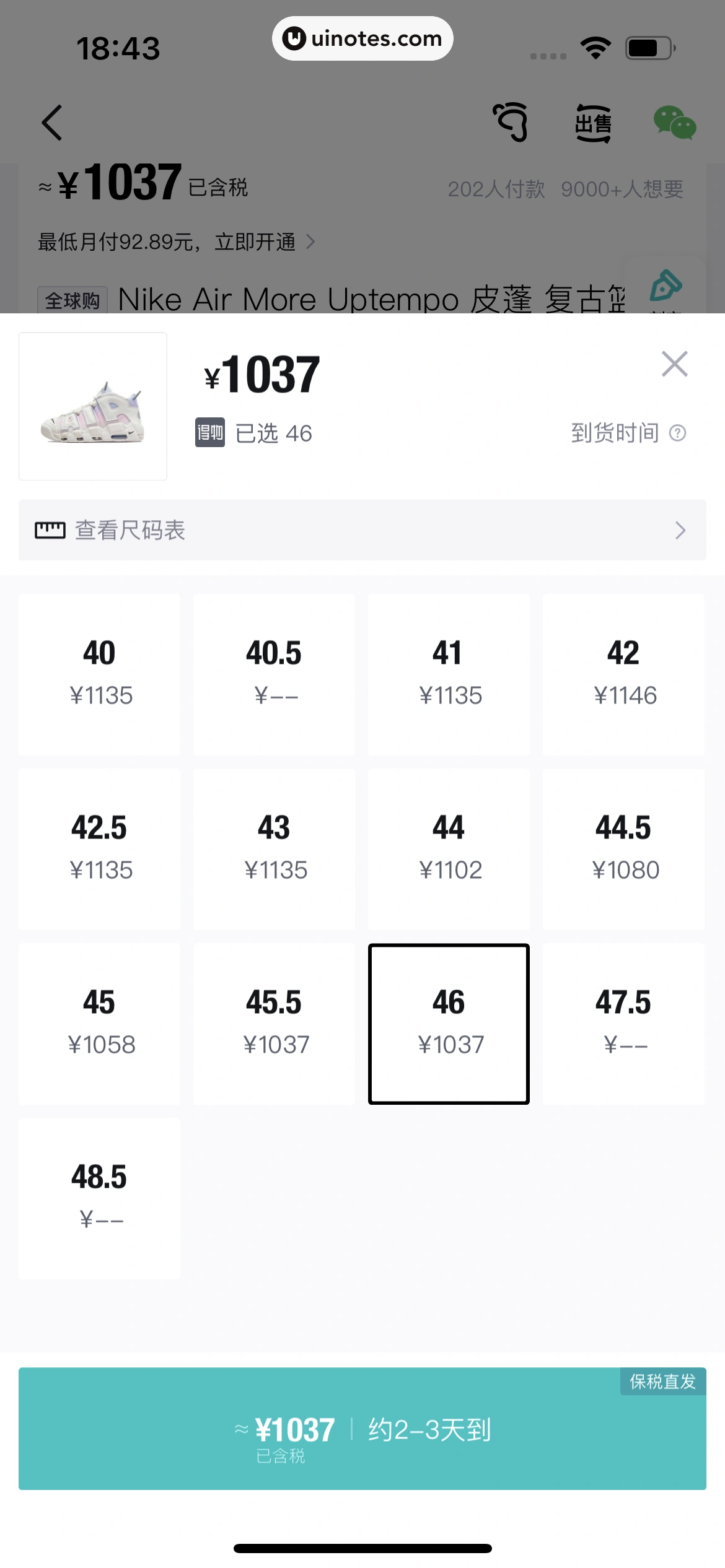The height and width of the screenshot is (1568, 725).
Task: Go back using the back arrow
Action: click(52, 121)
